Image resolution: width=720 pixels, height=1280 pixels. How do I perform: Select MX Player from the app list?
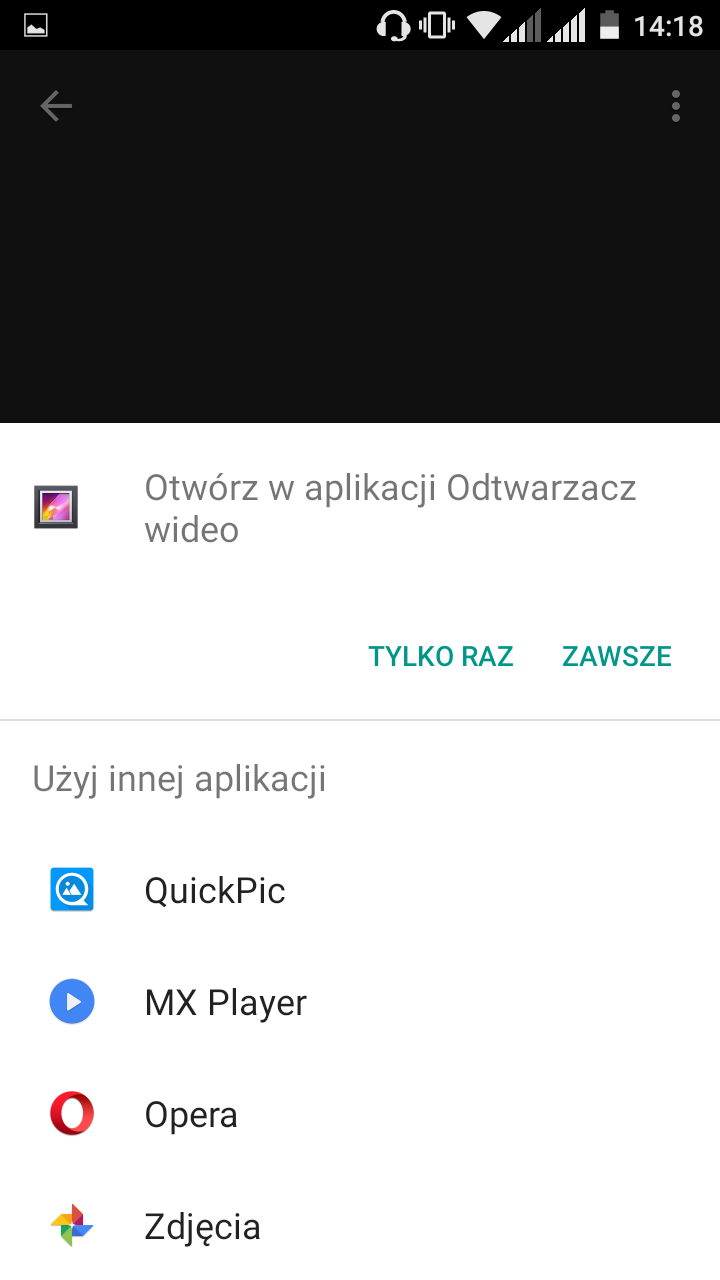[225, 1002]
